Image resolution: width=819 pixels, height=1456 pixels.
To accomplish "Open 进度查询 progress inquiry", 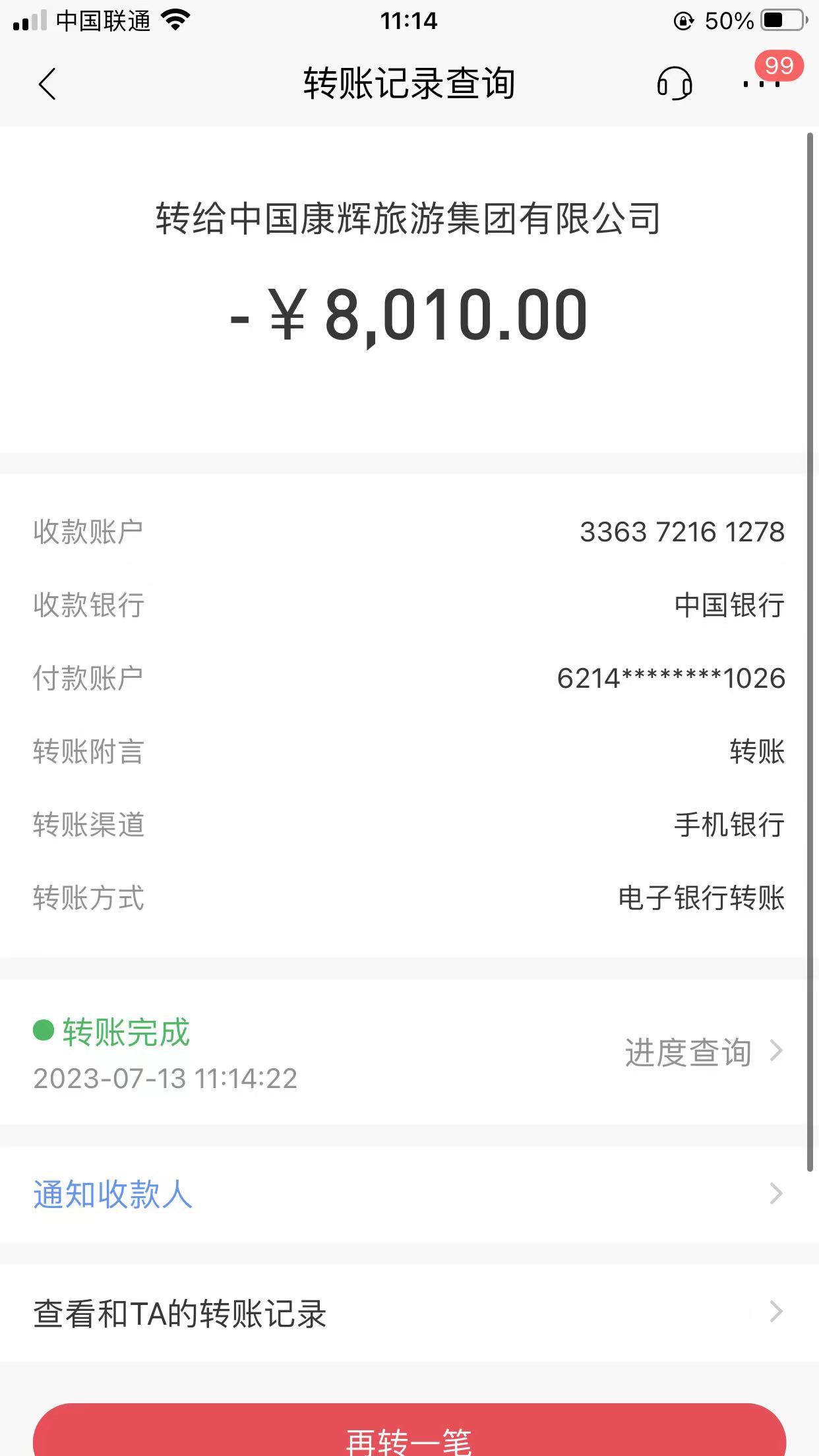I will pyautogui.click(x=702, y=1052).
